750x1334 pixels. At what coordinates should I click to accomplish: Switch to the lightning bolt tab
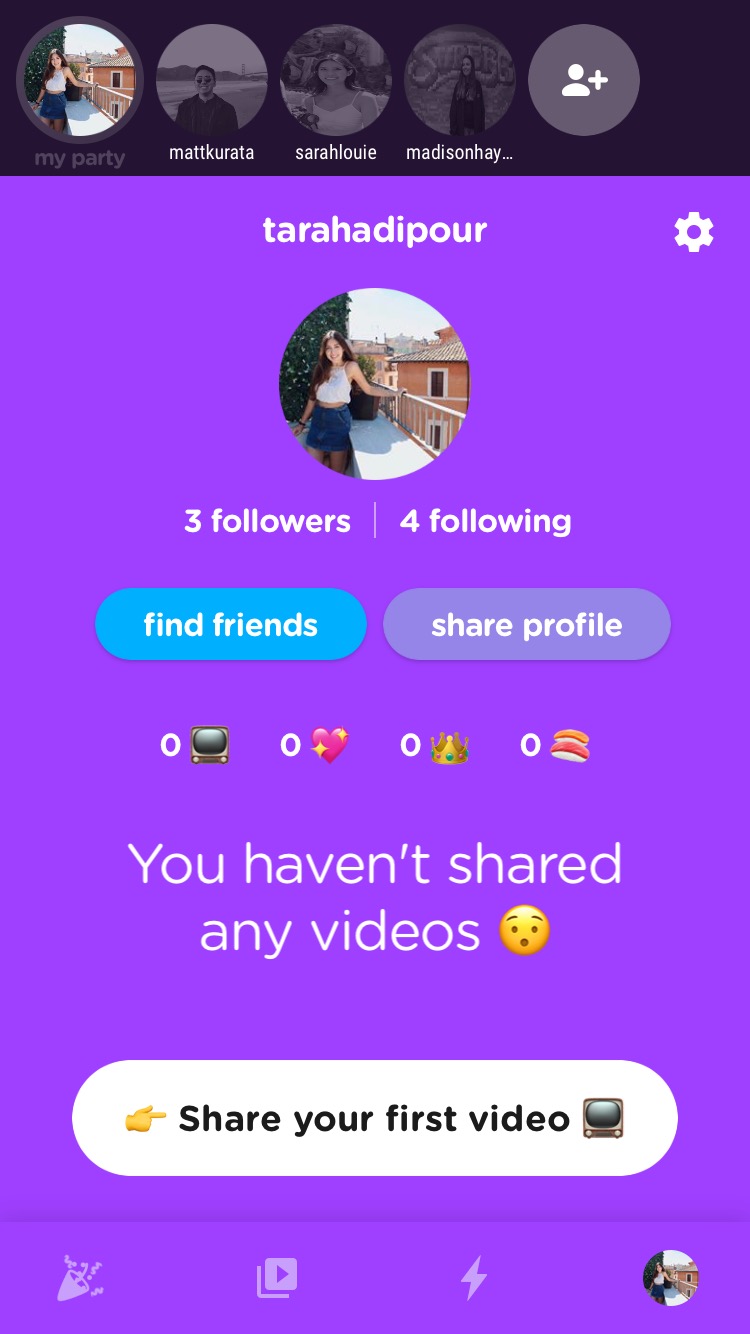click(473, 1277)
